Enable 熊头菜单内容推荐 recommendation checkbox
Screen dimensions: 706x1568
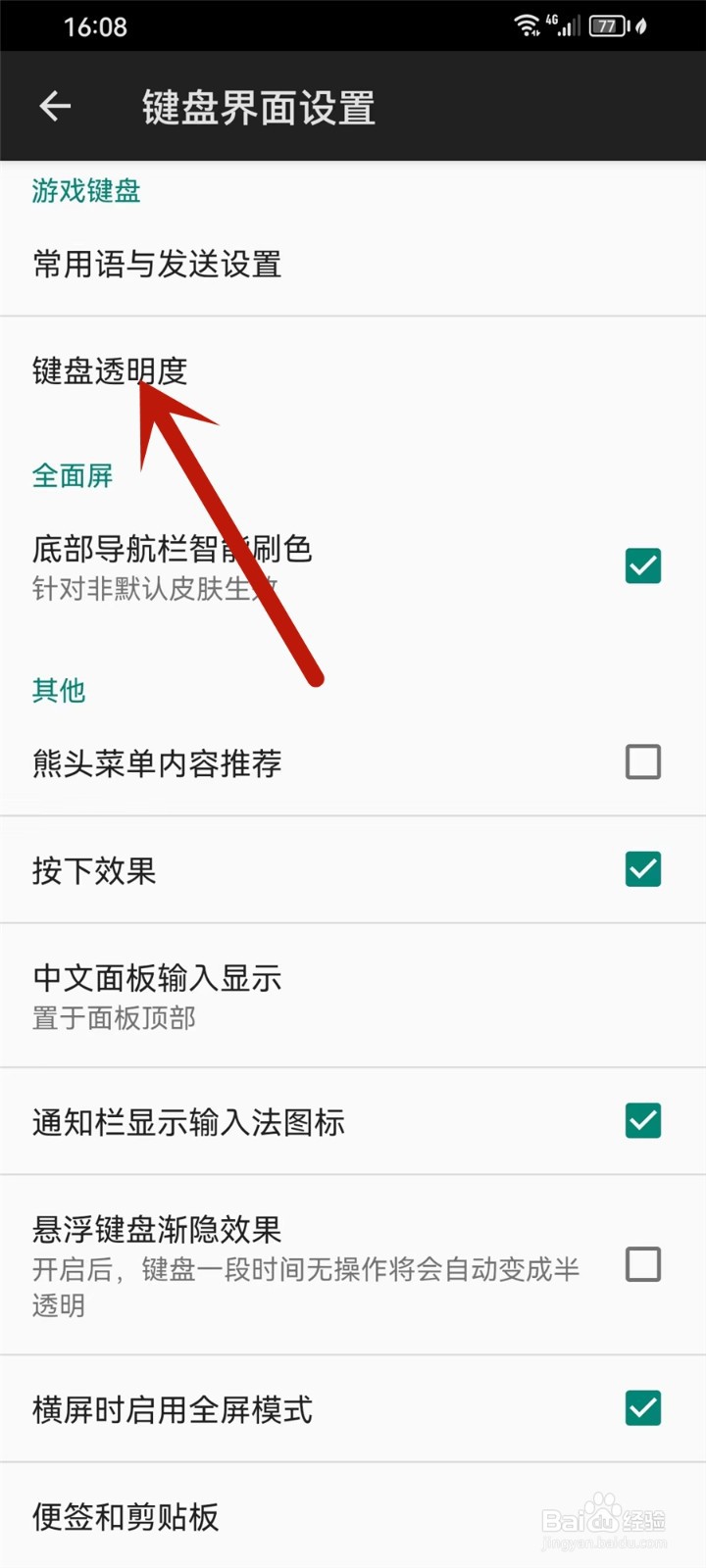642,761
